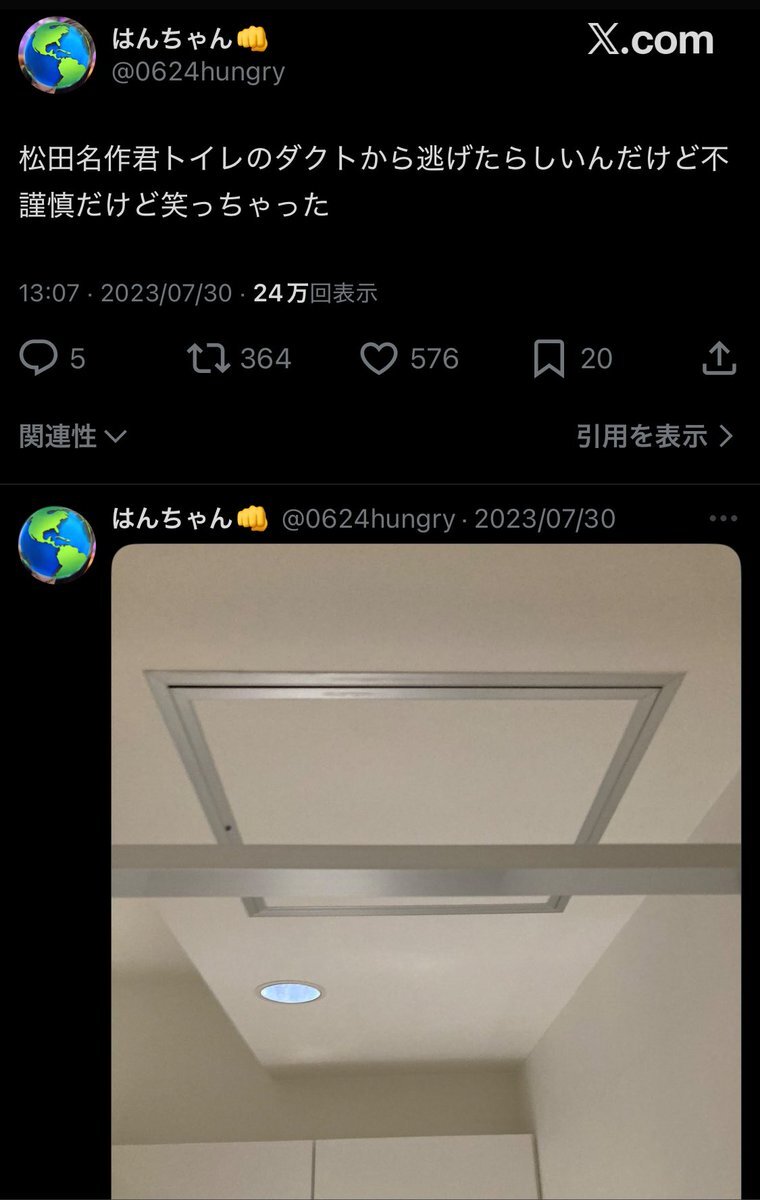The image size is (760, 1200).
Task: Open the avatar beside the reply post
Action: [x=58, y=544]
